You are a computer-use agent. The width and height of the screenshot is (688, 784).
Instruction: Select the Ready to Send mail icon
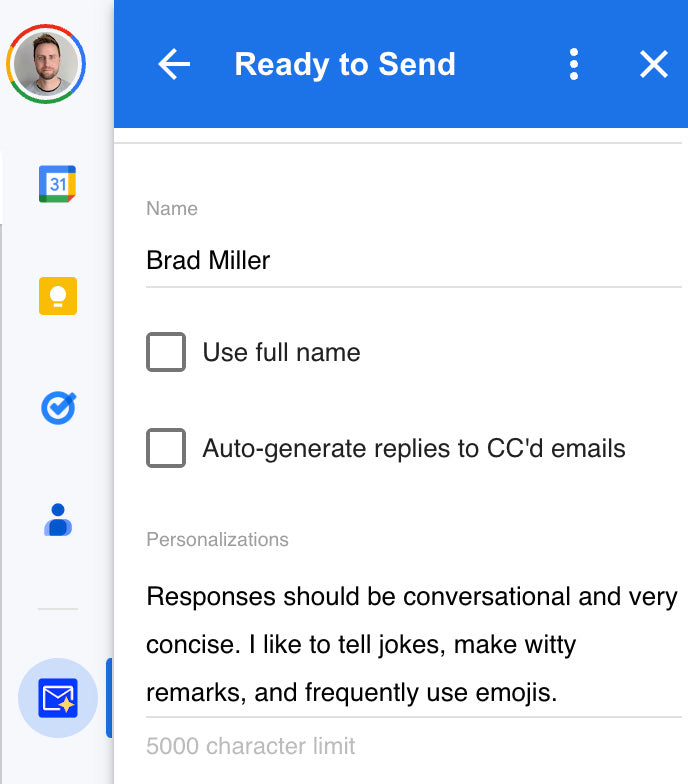pos(58,697)
